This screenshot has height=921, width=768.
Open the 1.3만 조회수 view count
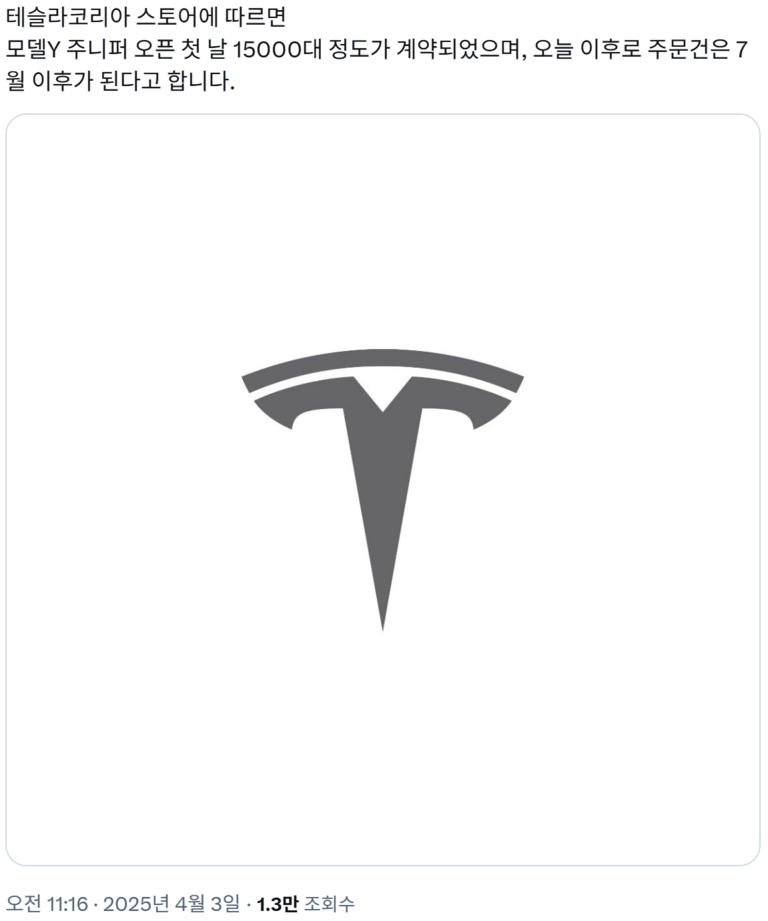(x=305, y=904)
